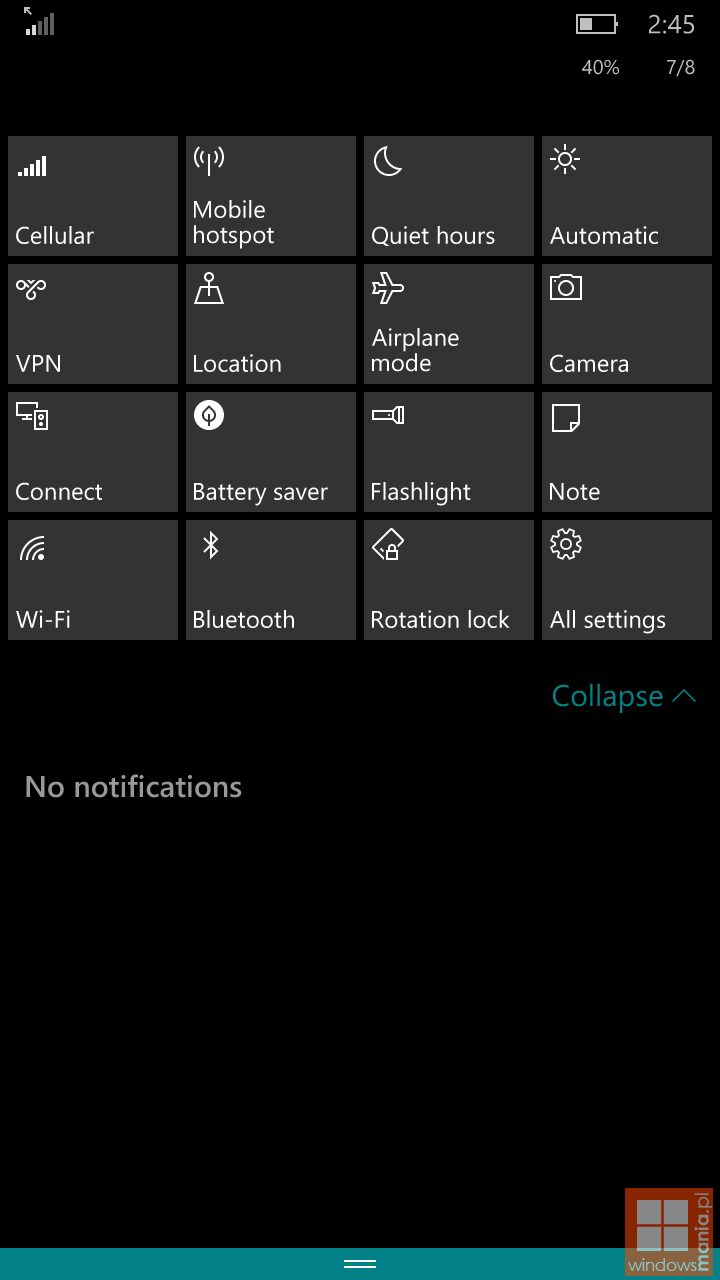Turn on Battery saver
720x1280 pixels.
(271, 452)
